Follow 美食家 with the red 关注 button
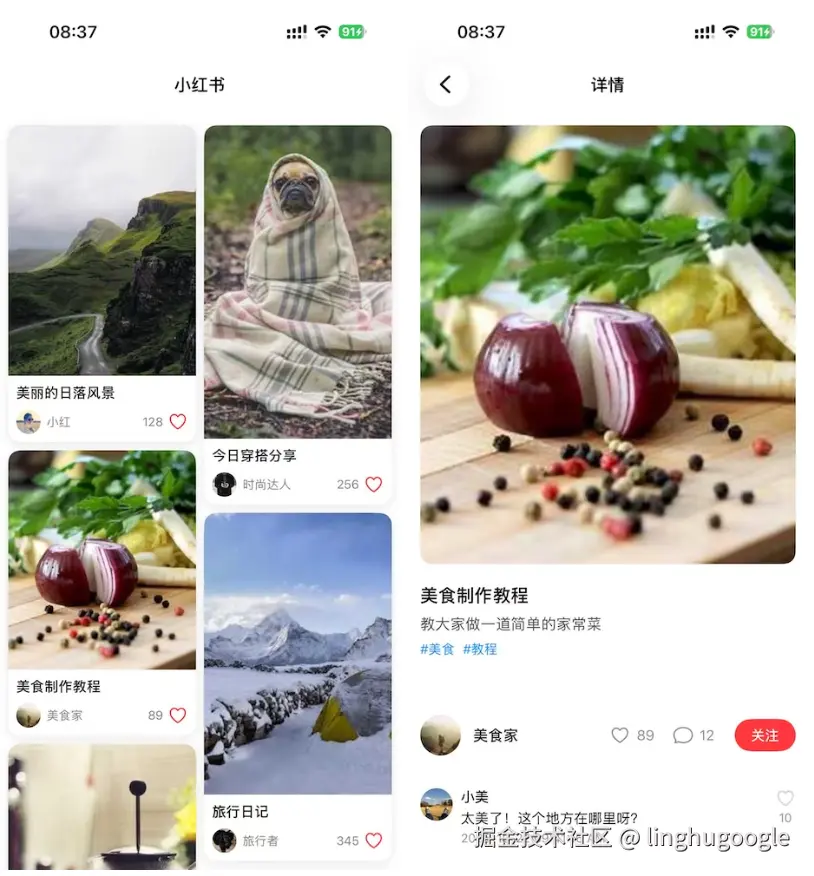The height and width of the screenshot is (876, 814). [x=764, y=735]
